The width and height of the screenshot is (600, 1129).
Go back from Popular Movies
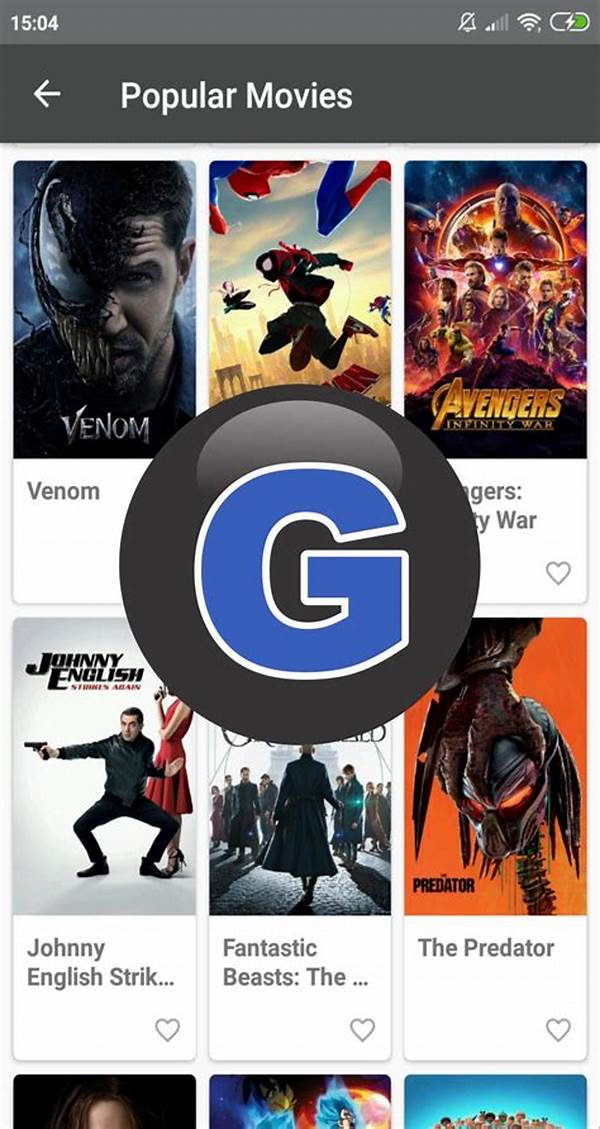coord(47,95)
